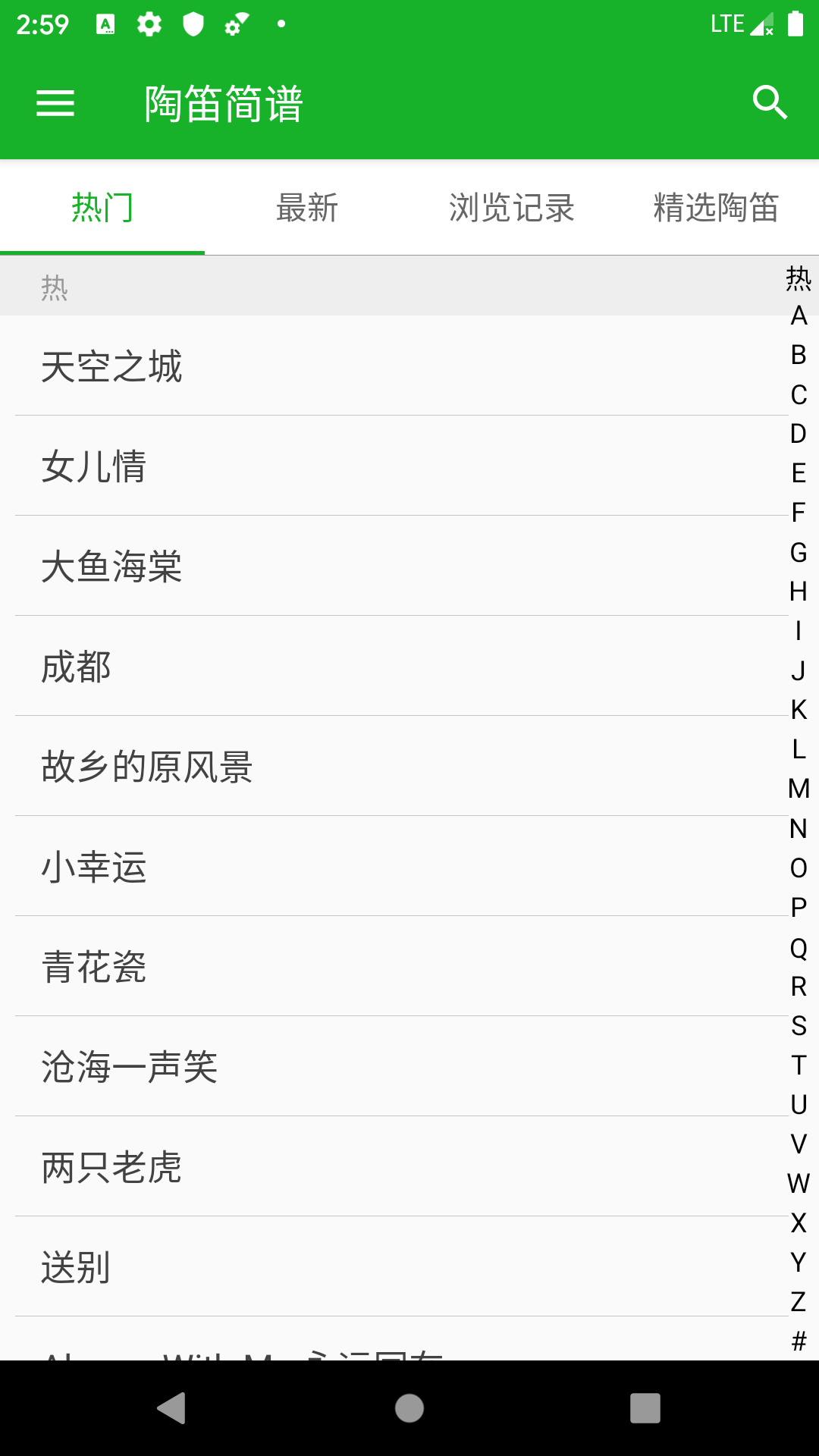Jump to letter M in the index
The height and width of the screenshot is (1456, 819).
(799, 789)
